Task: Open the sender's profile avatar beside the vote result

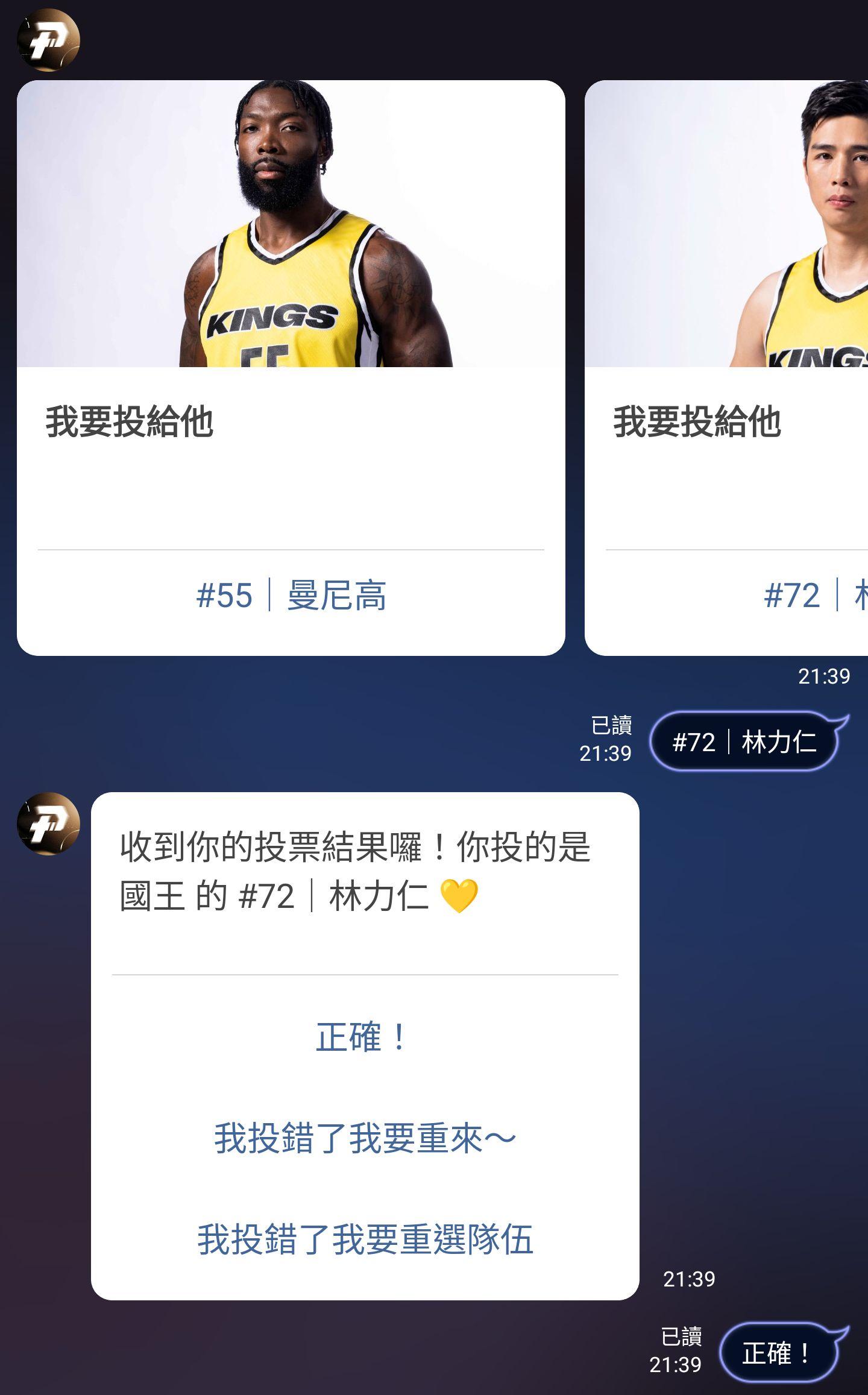Action: pos(48,824)
